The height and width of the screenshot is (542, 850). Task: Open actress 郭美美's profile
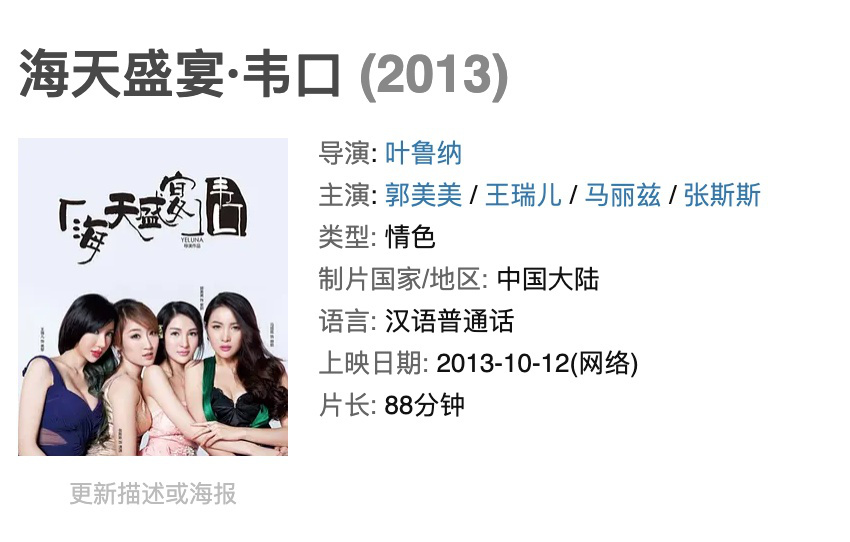click(423, 195)
